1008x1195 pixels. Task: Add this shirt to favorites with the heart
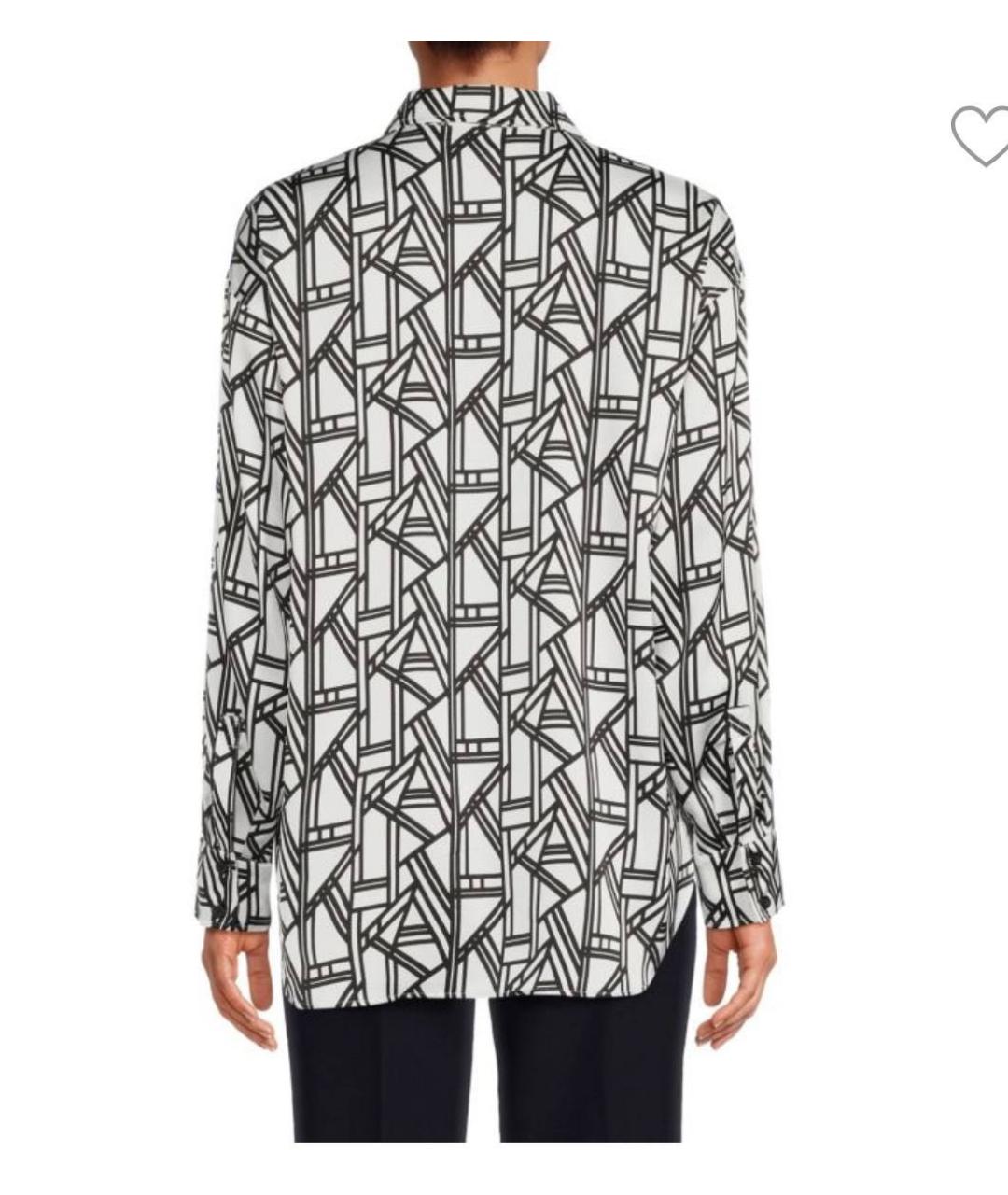point(981,134)
